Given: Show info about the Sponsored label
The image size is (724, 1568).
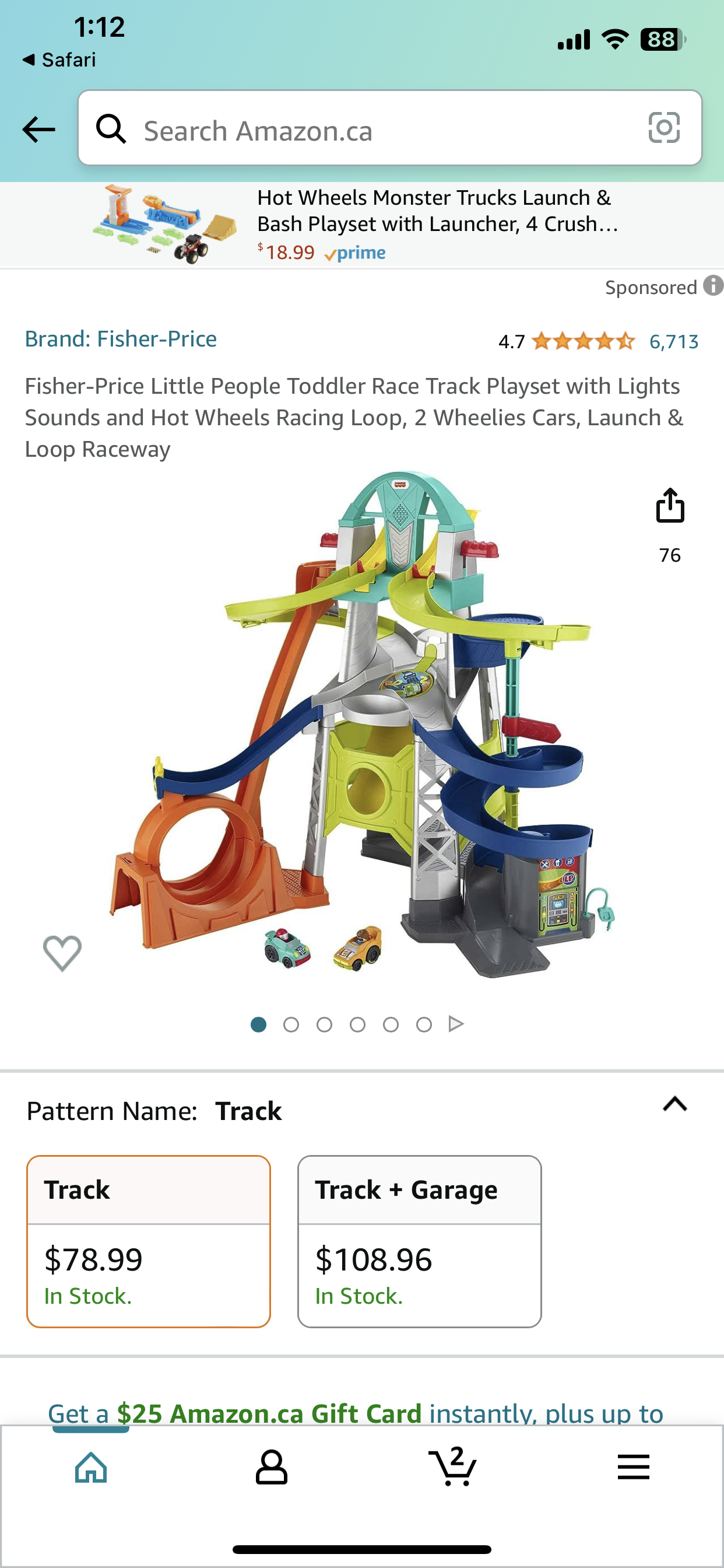Looking at the screenshot, I should pyautogui.click(x=713, y=285).
